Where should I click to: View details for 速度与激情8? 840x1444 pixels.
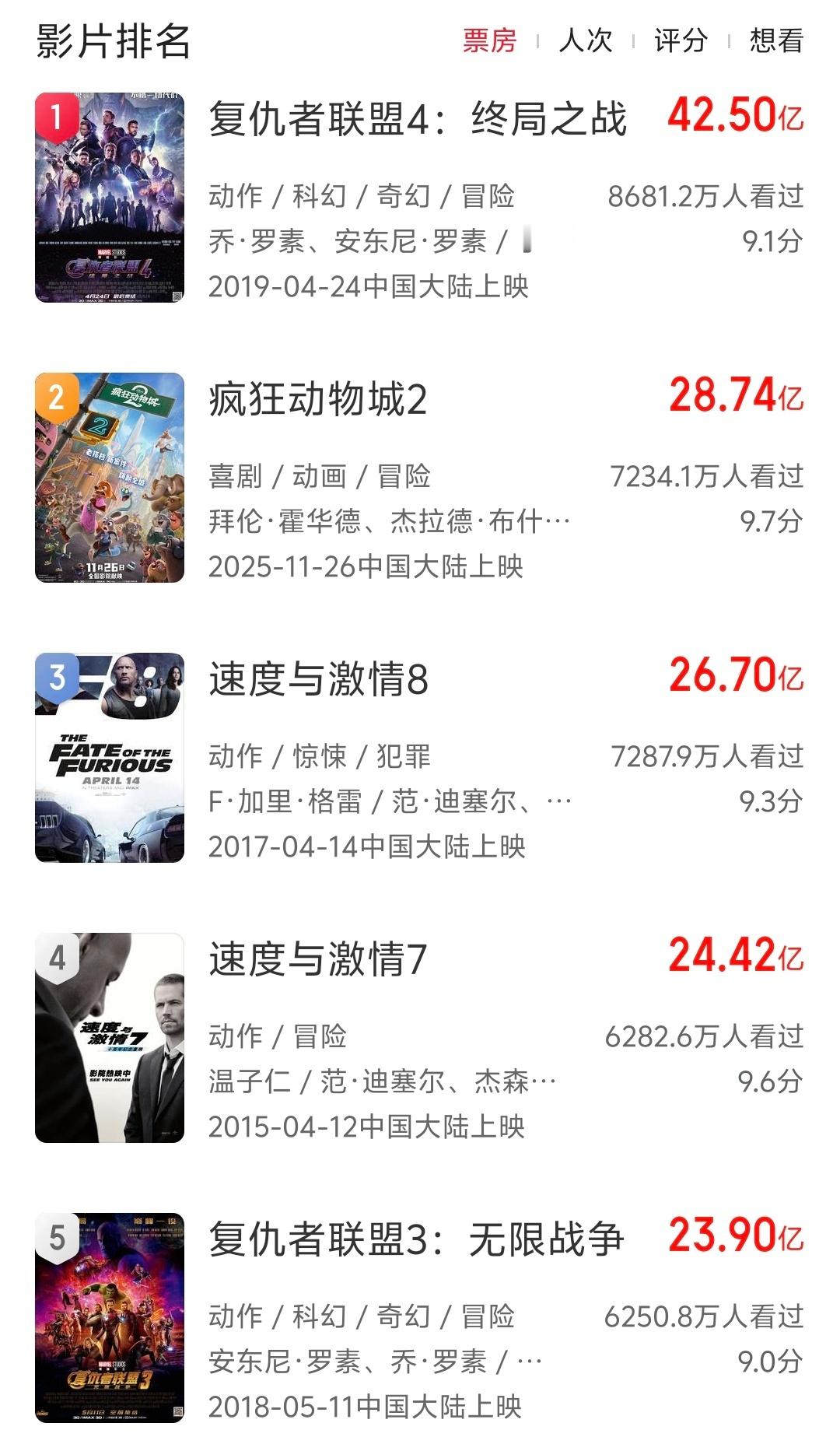[319, 680]
